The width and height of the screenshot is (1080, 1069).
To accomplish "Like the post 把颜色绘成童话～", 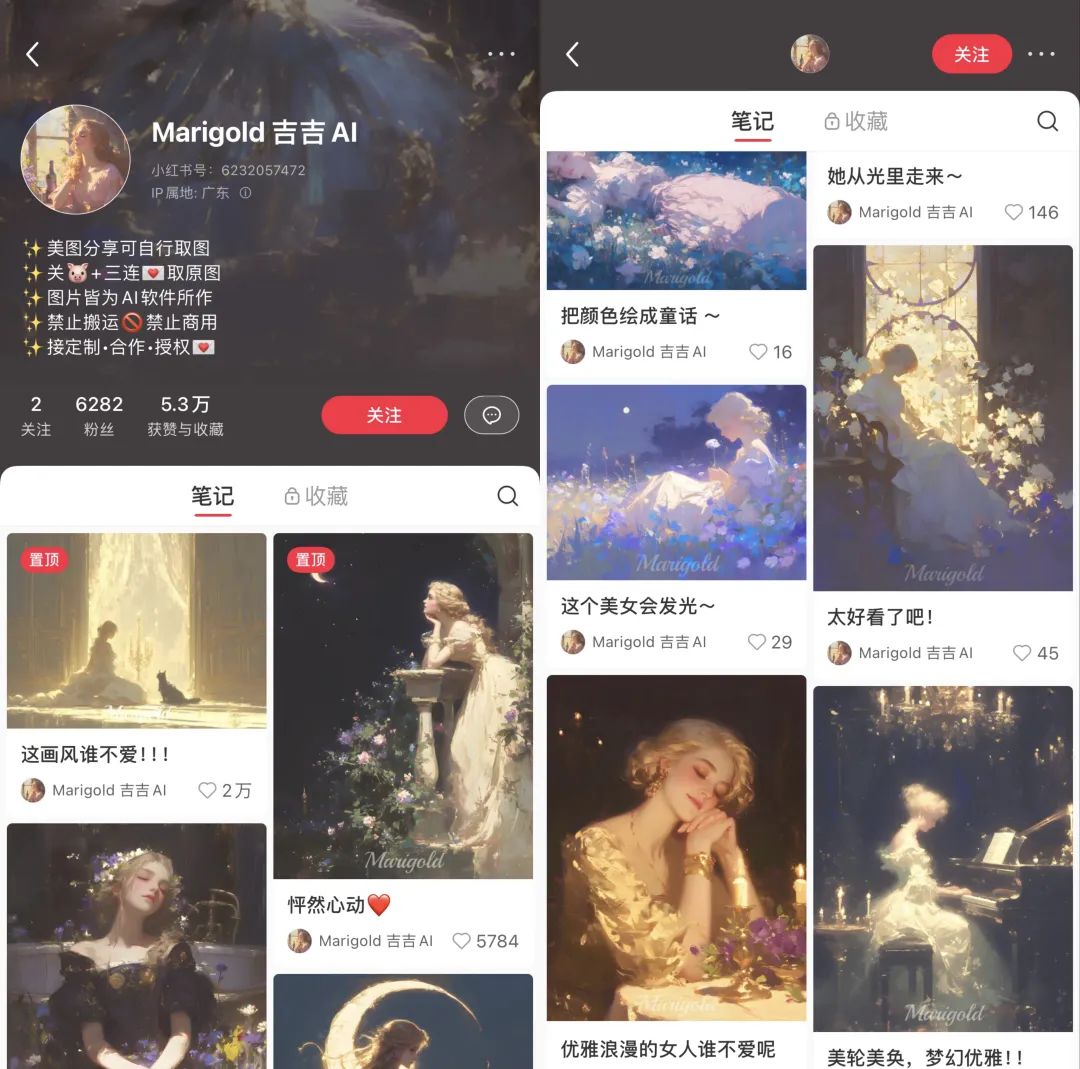I will tap(758, 352).
